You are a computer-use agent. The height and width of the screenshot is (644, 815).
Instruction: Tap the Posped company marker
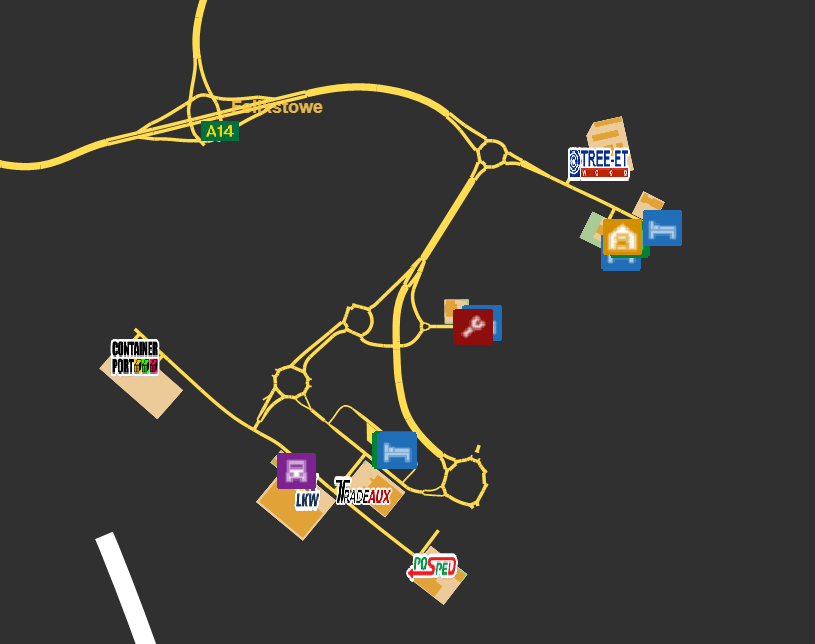point(432,568)
